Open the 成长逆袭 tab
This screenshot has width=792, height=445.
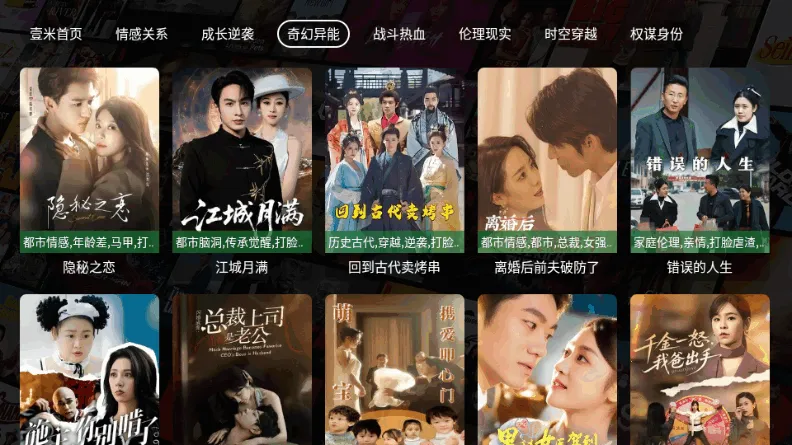click(228, 34)
